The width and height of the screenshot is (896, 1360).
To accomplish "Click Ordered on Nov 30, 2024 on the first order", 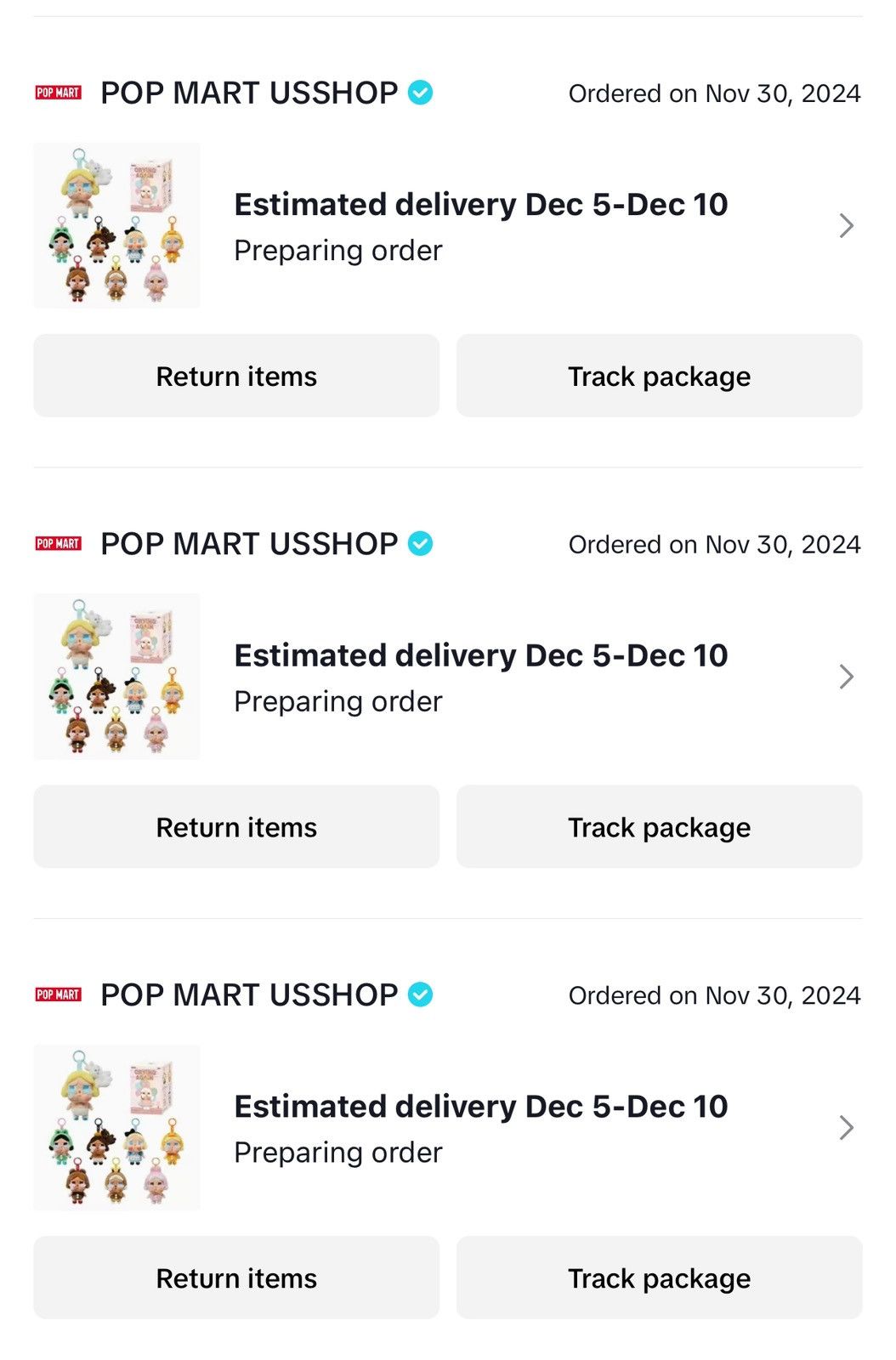I will tap(715, 93).
